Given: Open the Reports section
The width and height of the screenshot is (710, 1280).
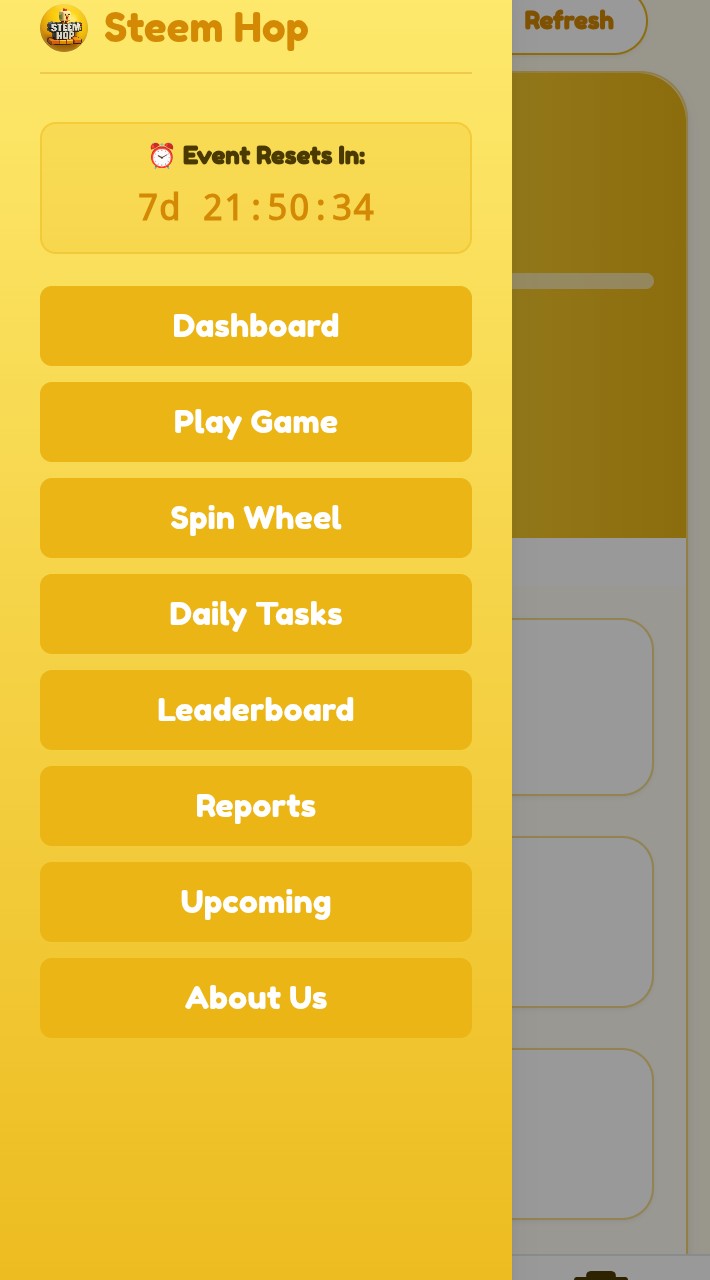Looking at the screenshot, I should pyautogui.click(x=256, y=806).
